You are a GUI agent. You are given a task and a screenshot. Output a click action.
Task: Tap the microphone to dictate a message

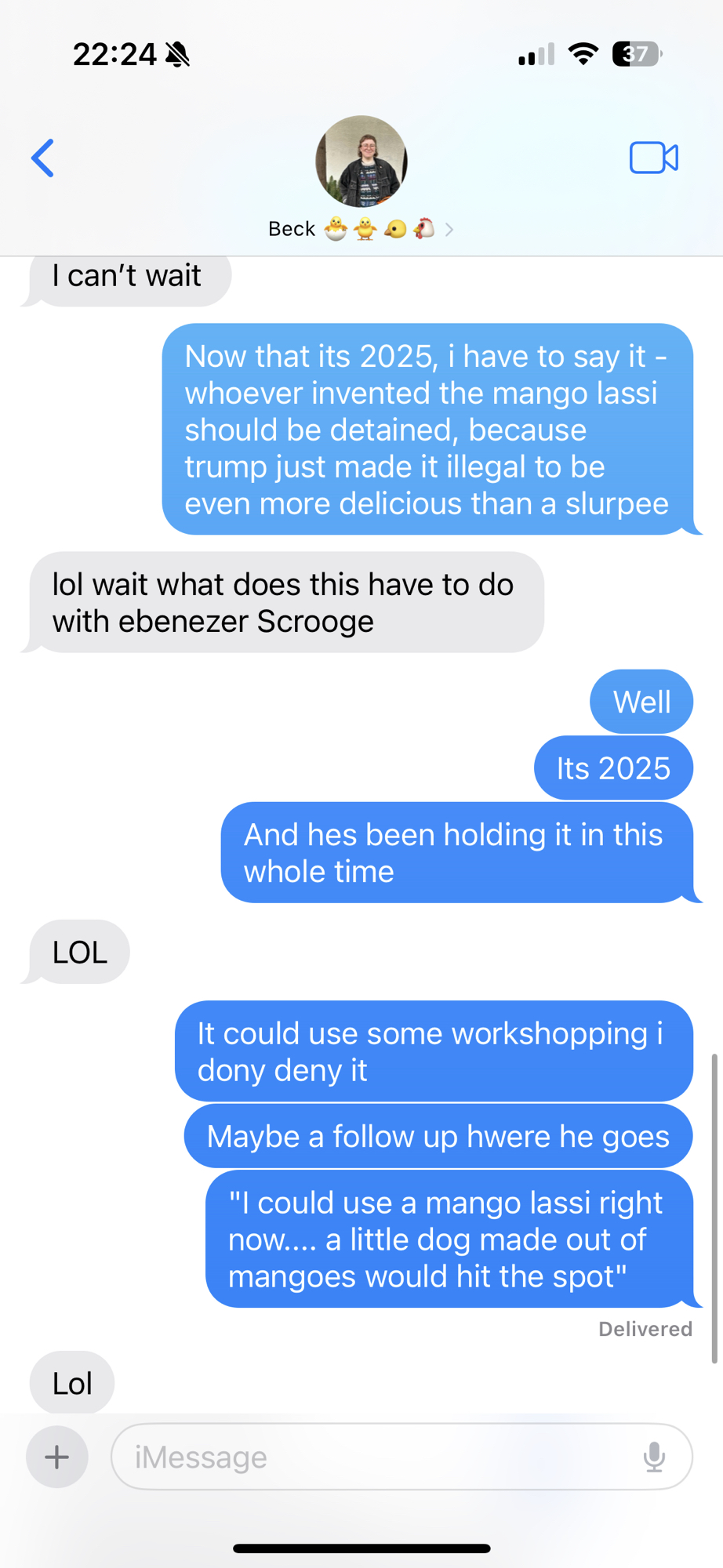654,1457
